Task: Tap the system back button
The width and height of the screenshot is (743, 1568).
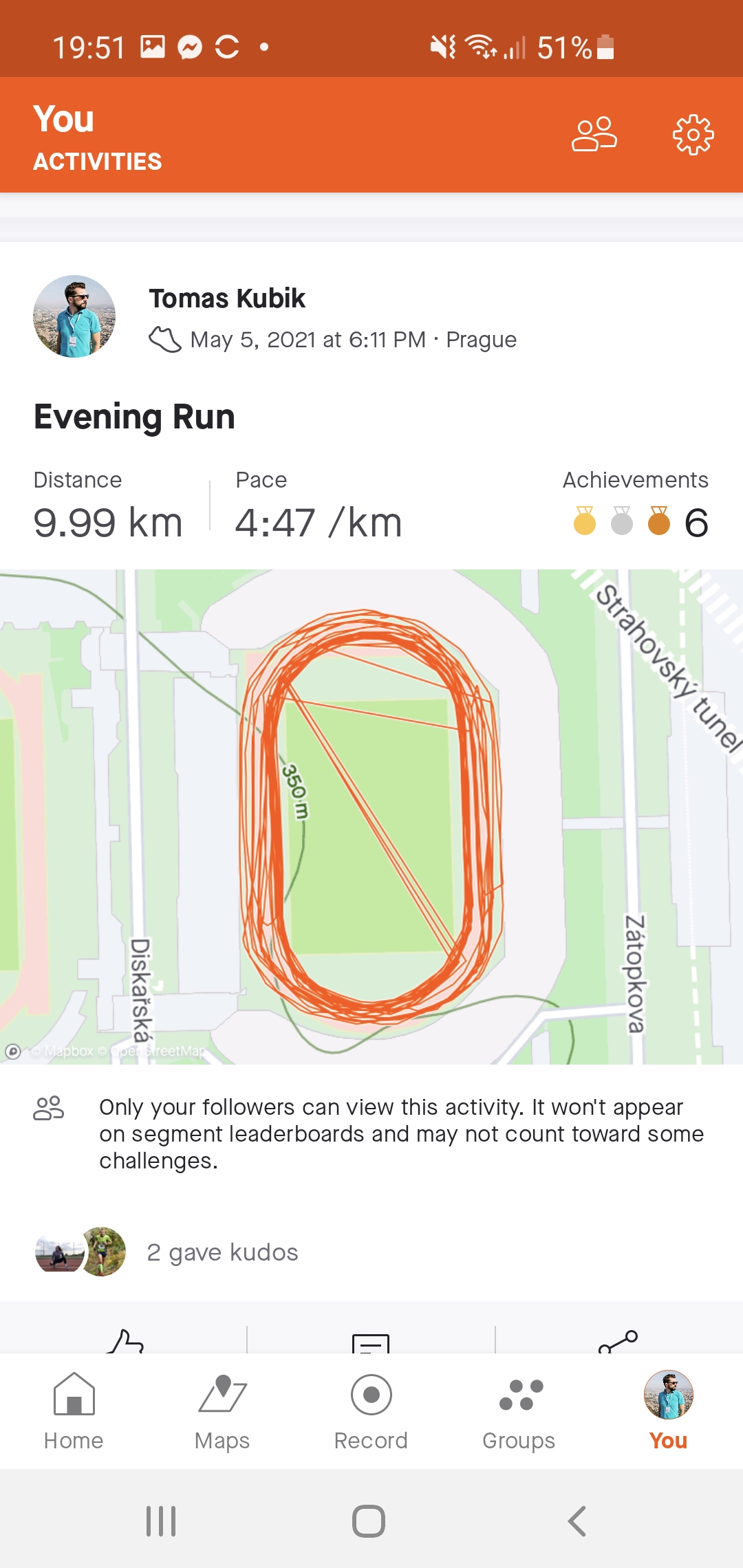Action: coord(577,1521)
